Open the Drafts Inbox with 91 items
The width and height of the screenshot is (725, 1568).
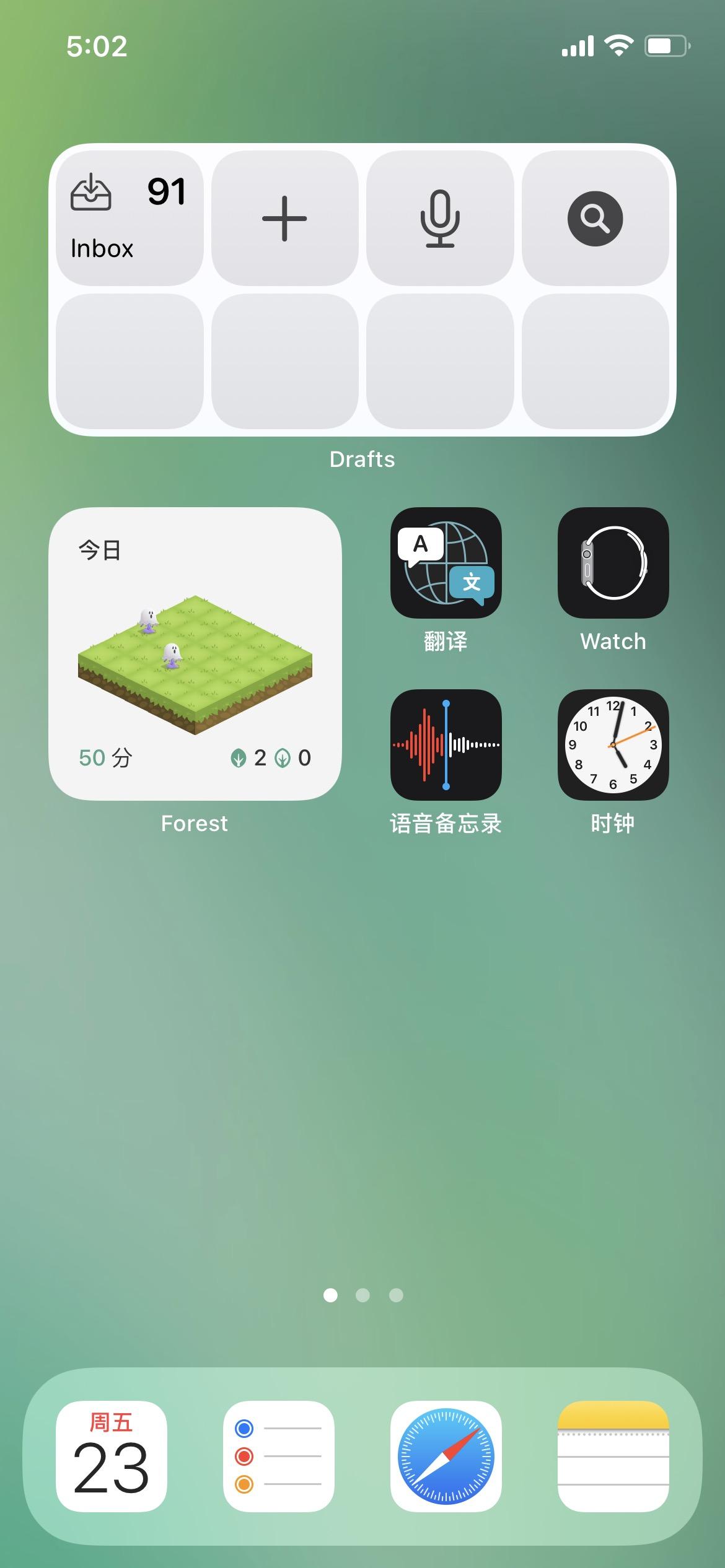pos(130,218)
